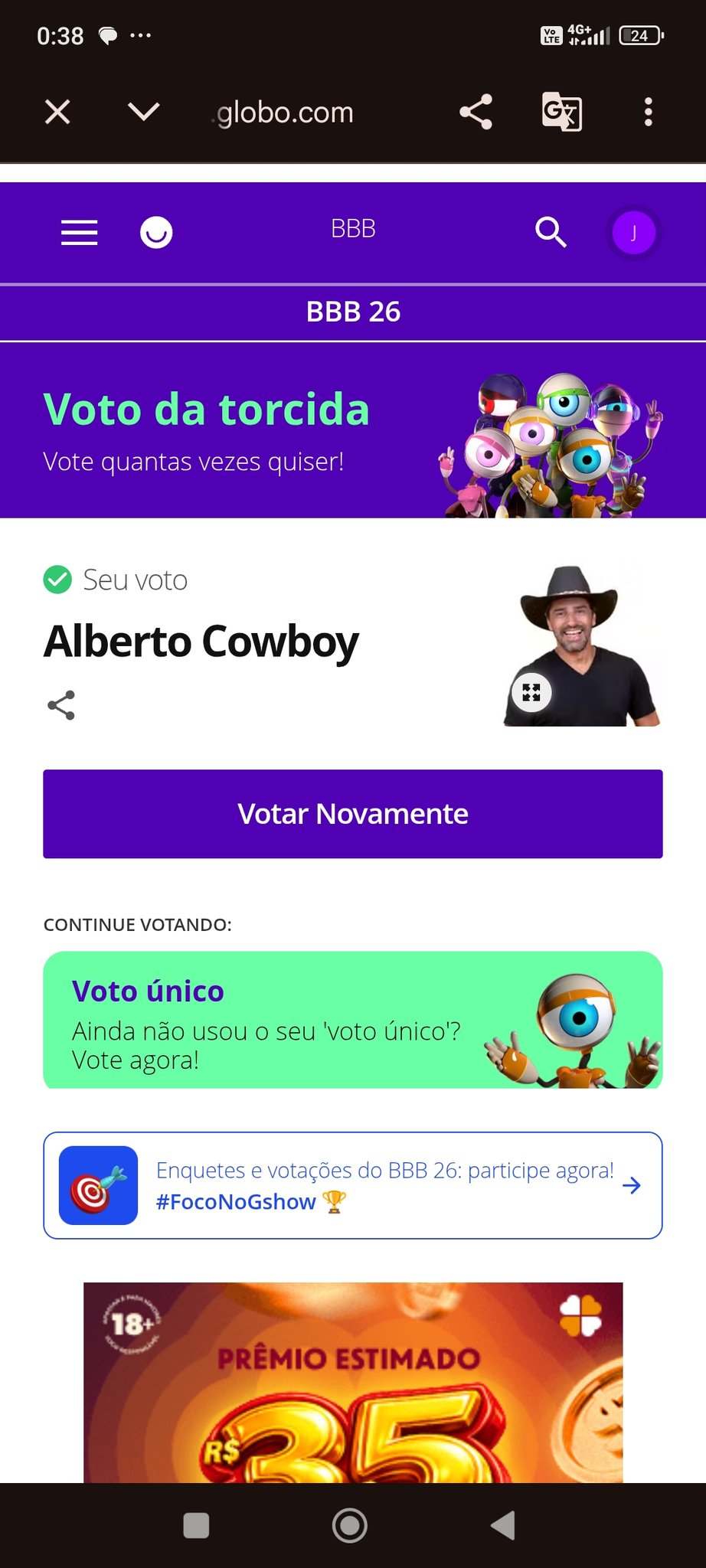This screenshot has width=706, height=1568.
Task: Open the Prêmio Estimado ad banner
Action: [x=353, y=1382]
